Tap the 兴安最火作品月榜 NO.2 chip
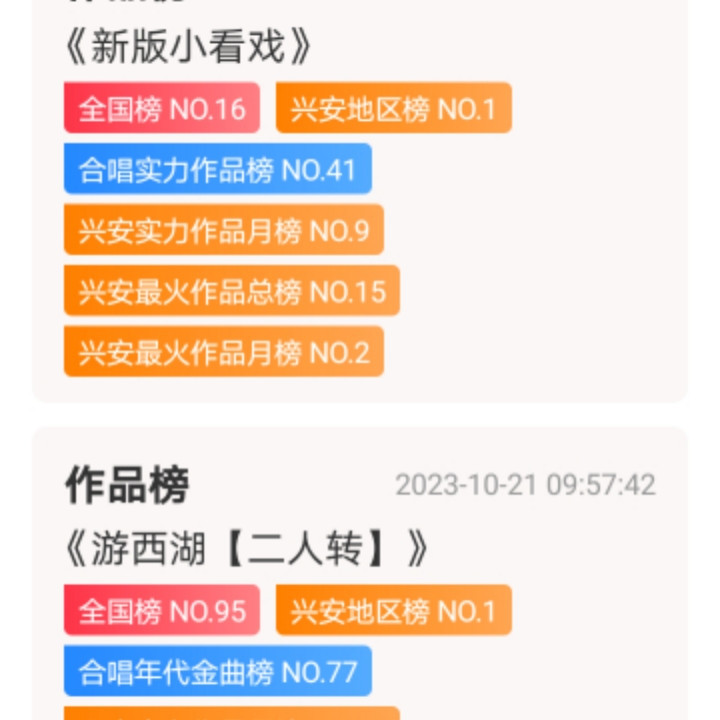 click(x=223, y=352)
